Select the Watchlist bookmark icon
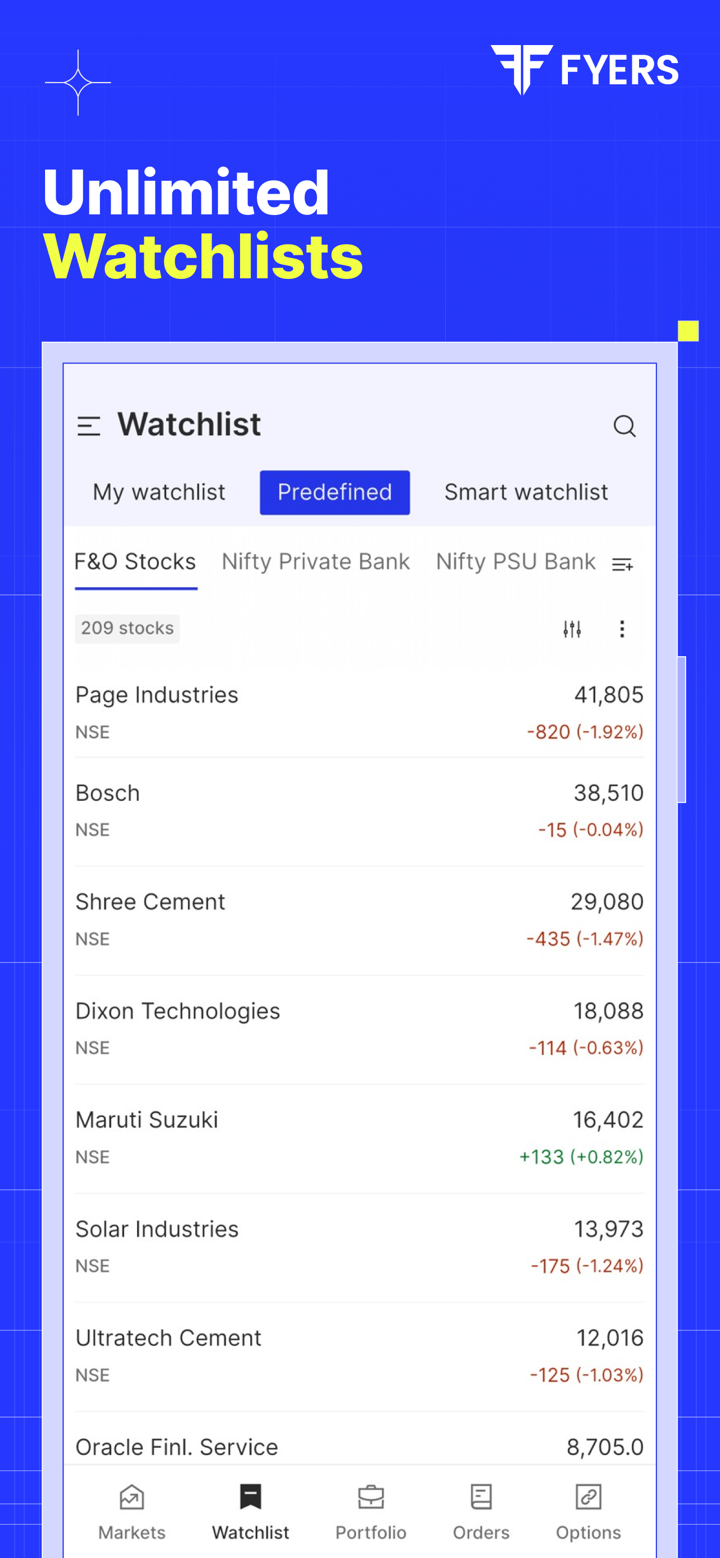Image resolution: width=720 pixels, height=1558 pixels. [x=249, y=1497]
